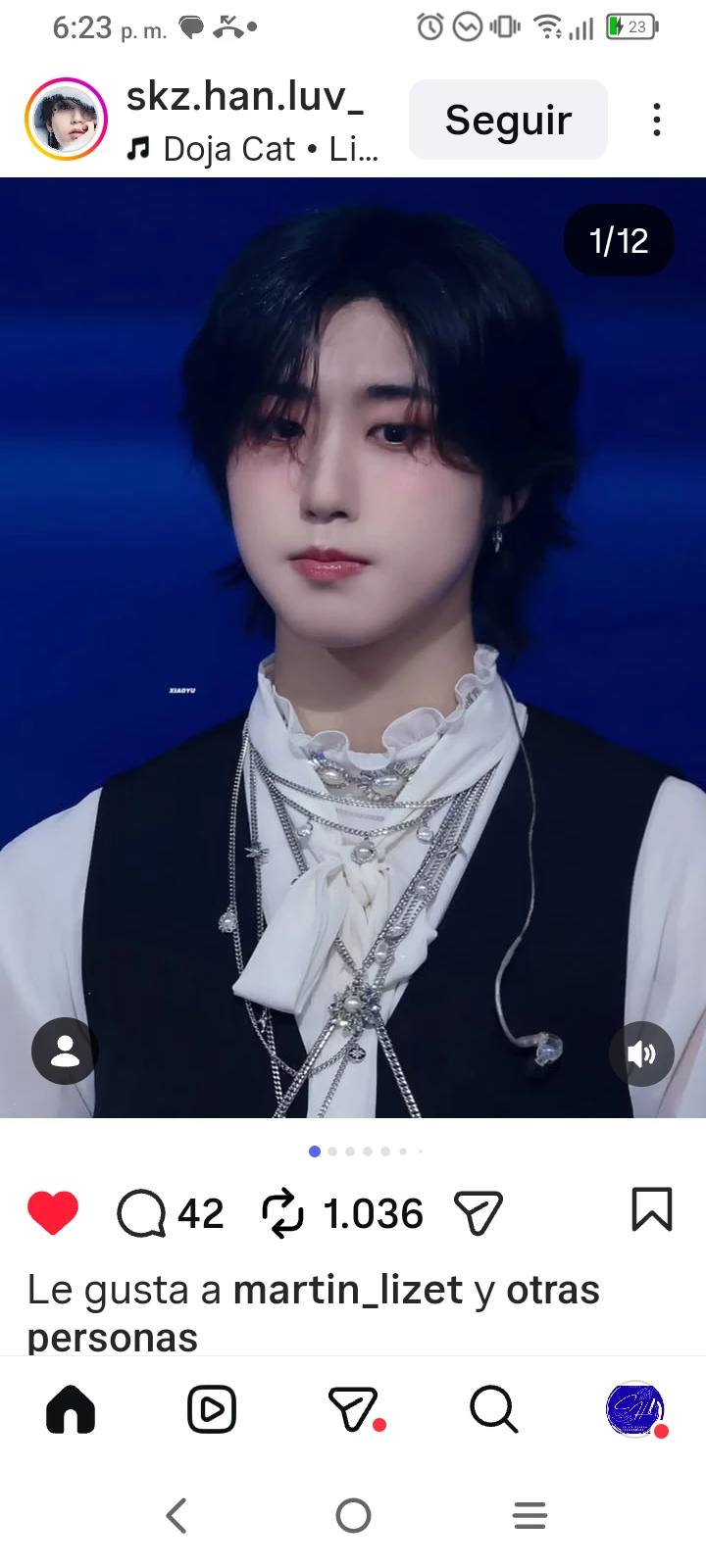Go to the Home feed tab
Image resolution: width=706 pixels, height=1568 pixels.
point(71,1410)
